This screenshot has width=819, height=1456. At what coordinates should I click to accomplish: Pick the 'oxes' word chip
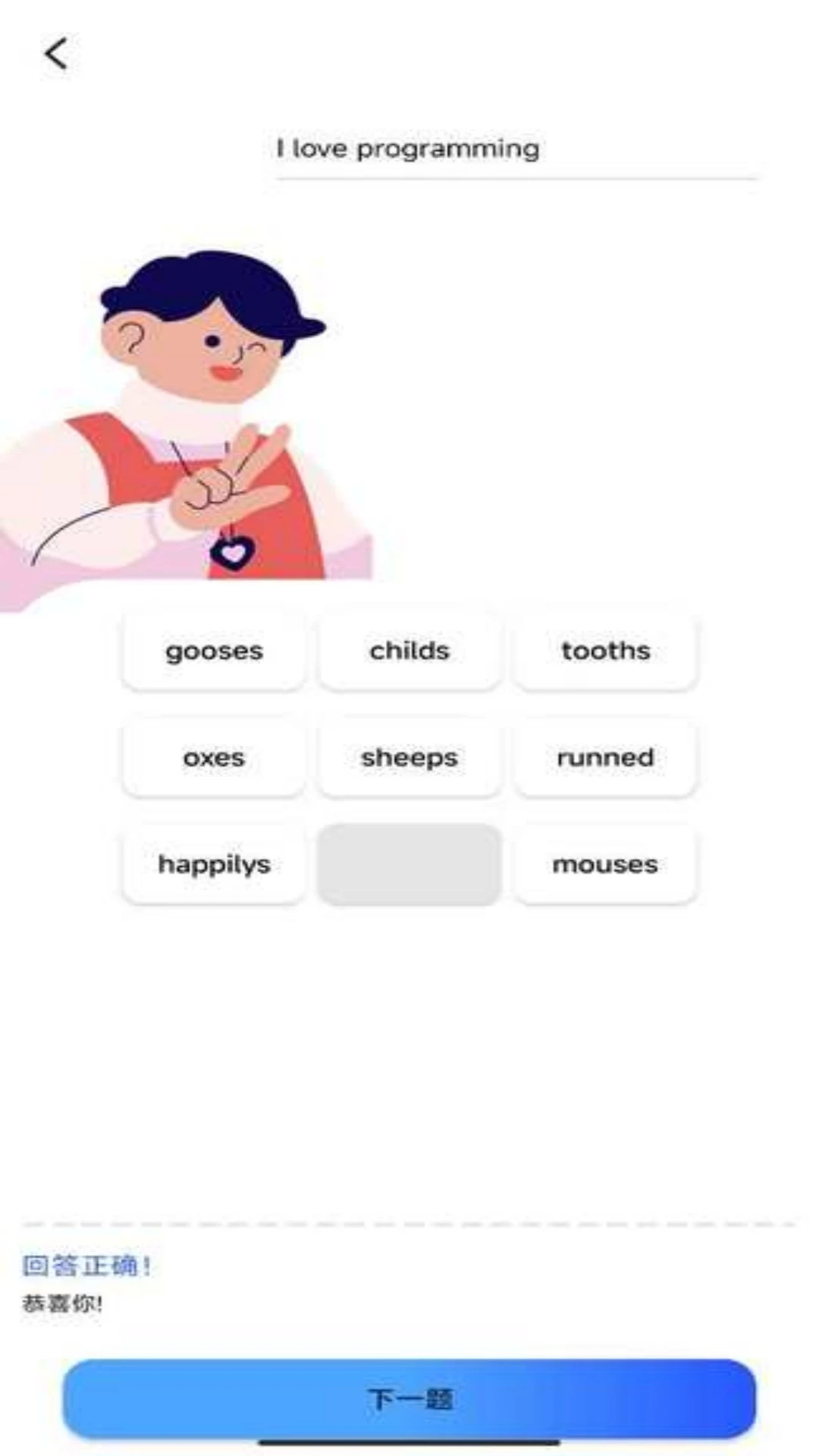(x=214, y=758)
